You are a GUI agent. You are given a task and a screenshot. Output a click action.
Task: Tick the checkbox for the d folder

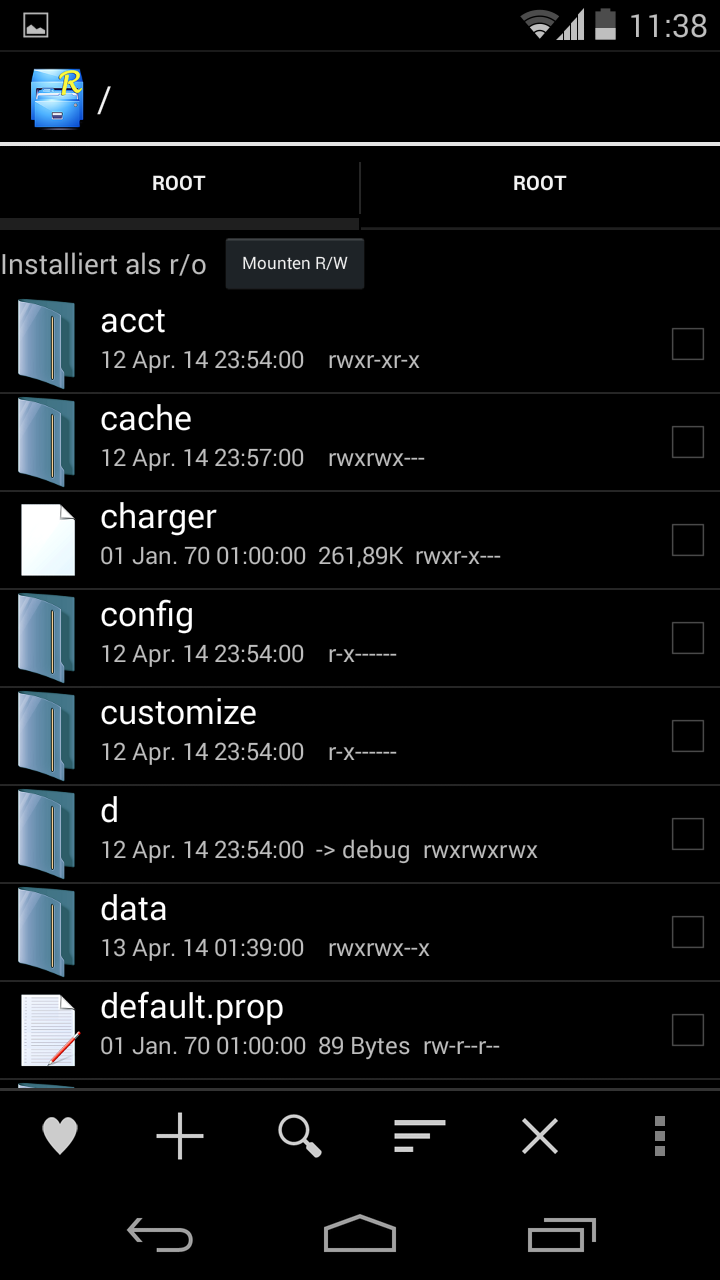[687, 834]
